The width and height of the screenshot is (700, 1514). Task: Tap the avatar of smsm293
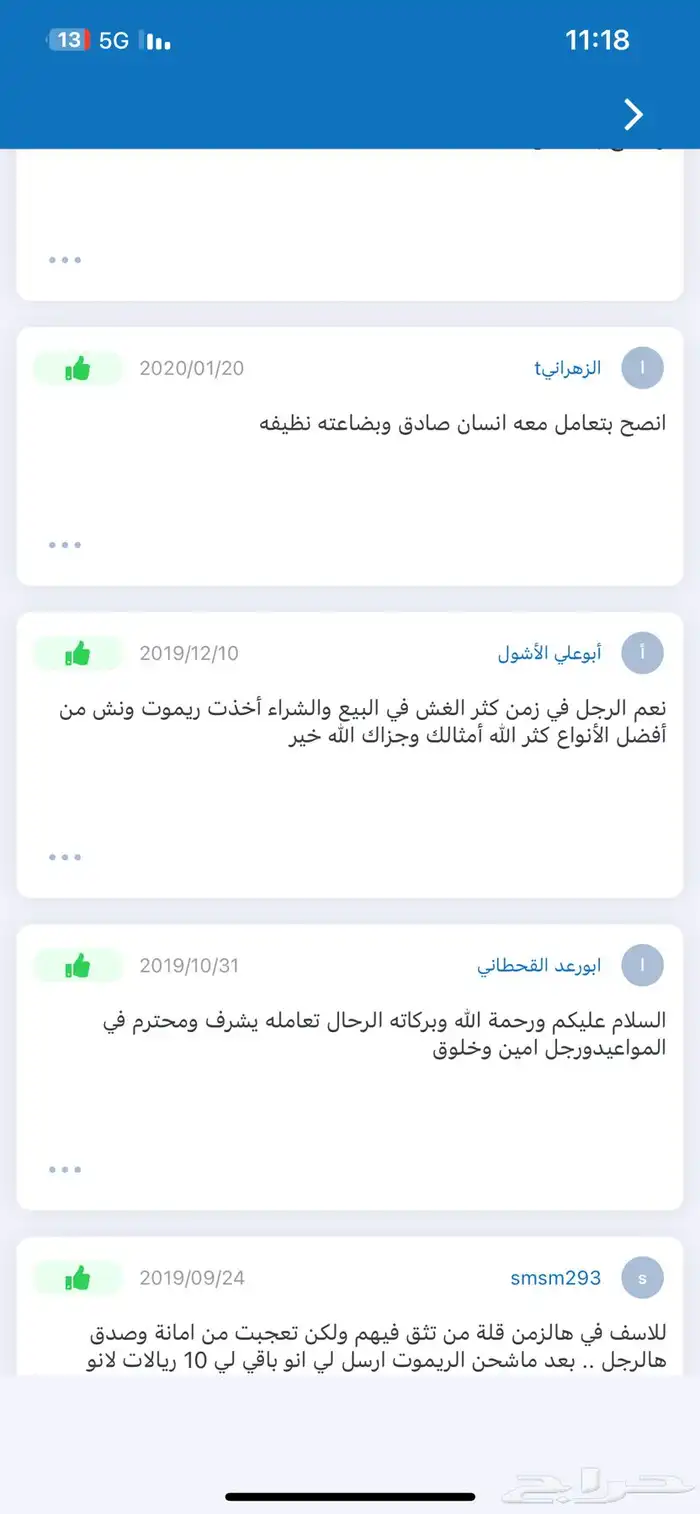click(642, 1278)
